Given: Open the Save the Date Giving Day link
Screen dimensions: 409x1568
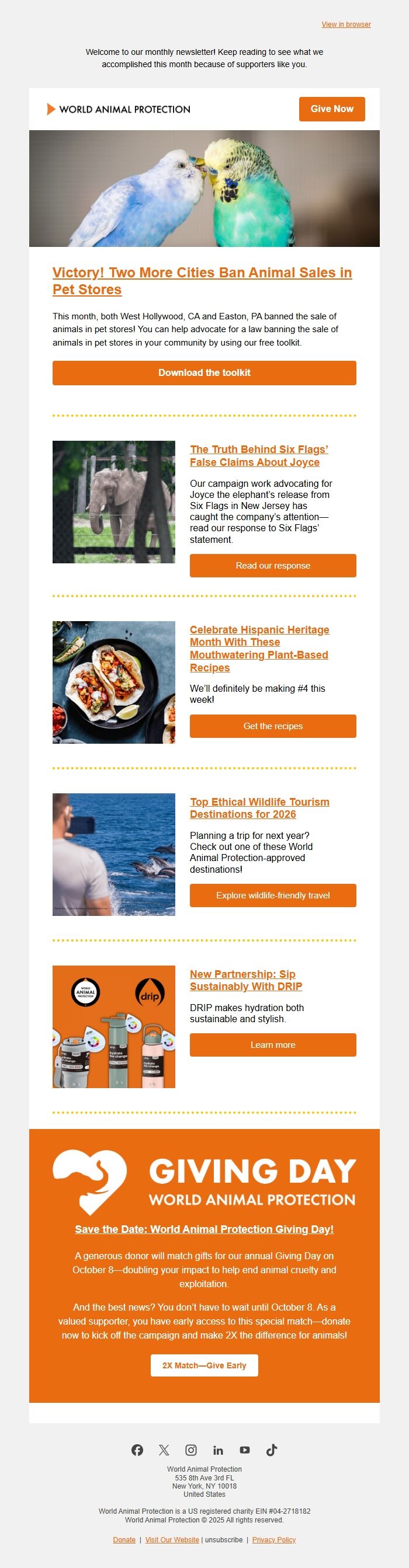Looking at the screenshot, I should coord(204,1229).
